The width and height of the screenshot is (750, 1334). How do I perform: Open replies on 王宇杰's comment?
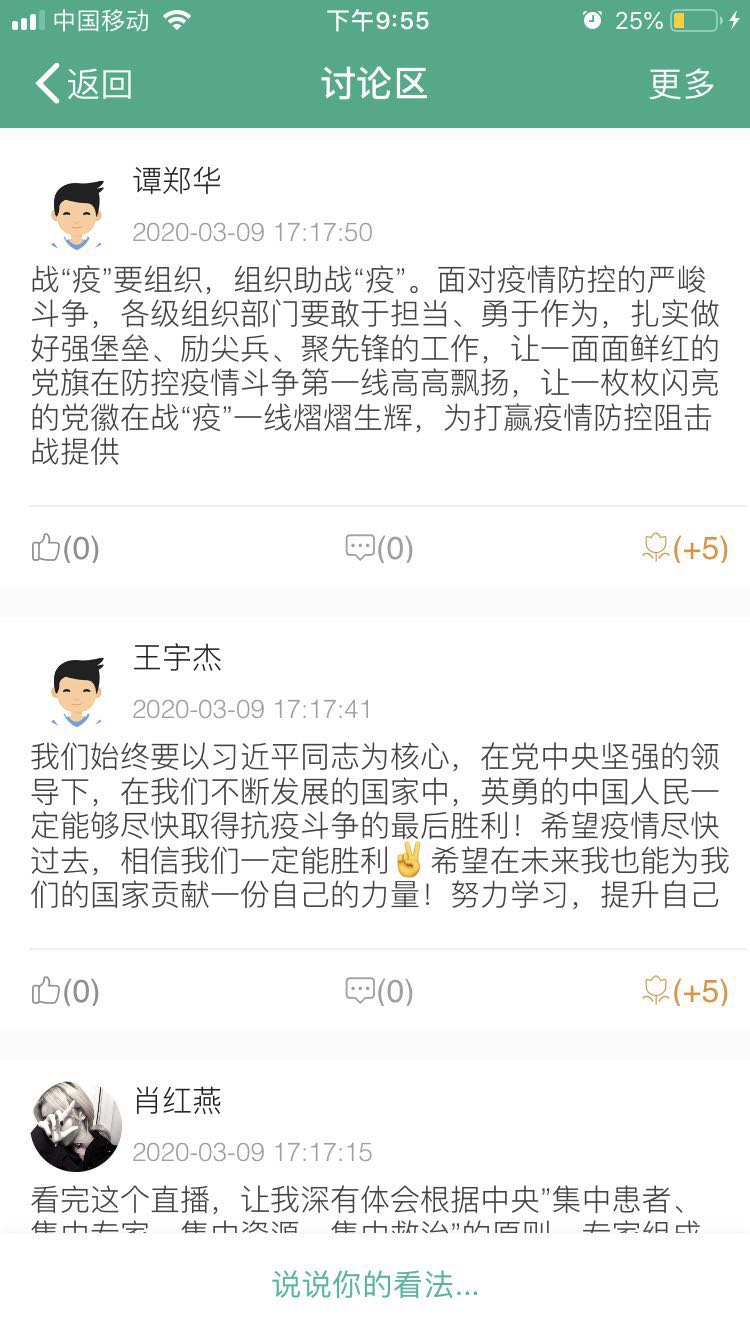coord(379,991)
